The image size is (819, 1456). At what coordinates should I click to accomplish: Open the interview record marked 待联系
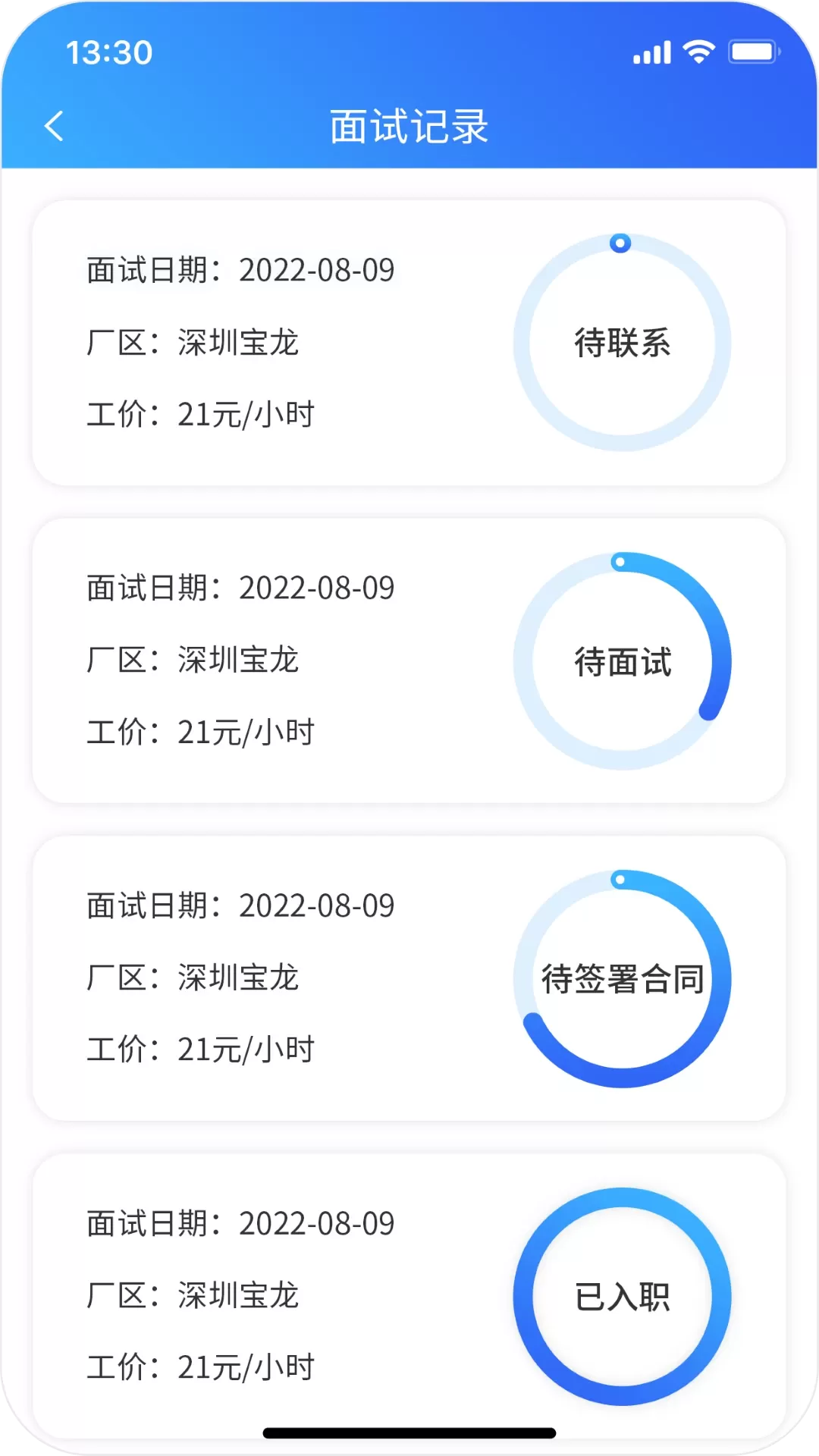[409, 343]
